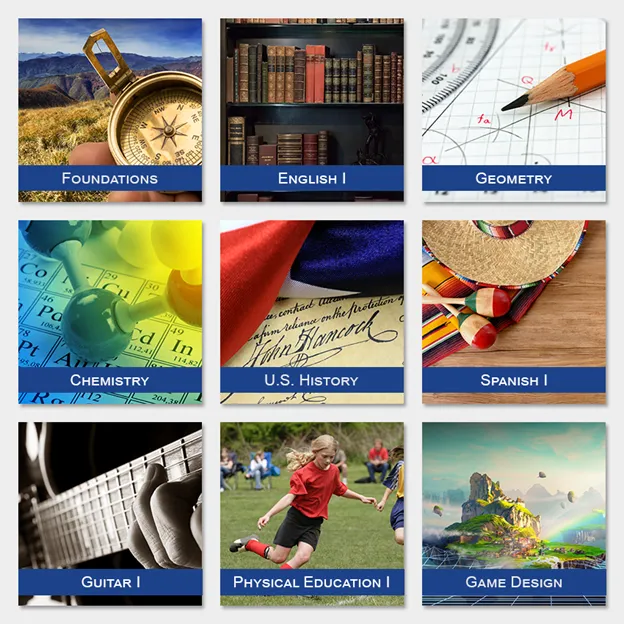This screenshot has height=624, width=624.
Task: Select the English I course
Action: pyautogui.click(x=312, y=110)
